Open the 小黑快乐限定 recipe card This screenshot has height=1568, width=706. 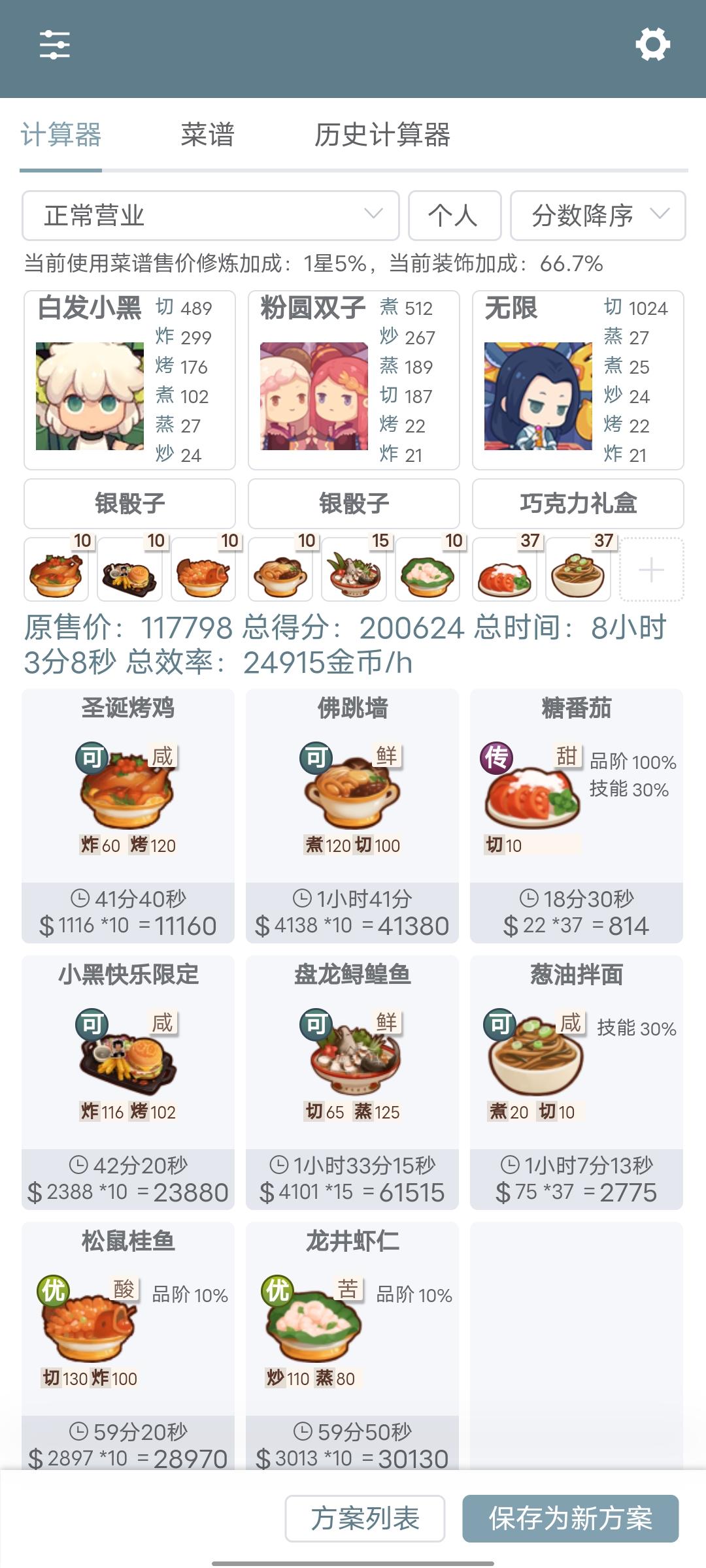tap(128, 1082)
